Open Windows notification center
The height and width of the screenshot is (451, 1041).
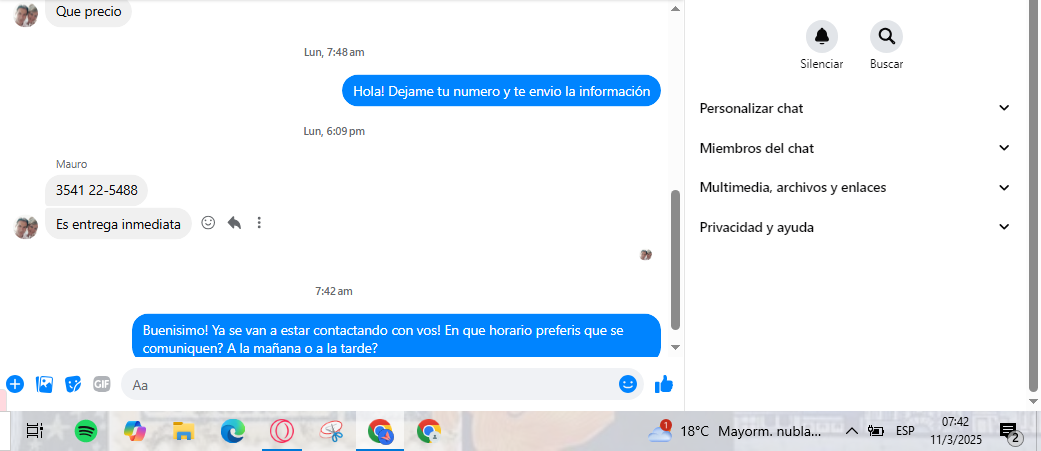click(x=1010, y=432)
